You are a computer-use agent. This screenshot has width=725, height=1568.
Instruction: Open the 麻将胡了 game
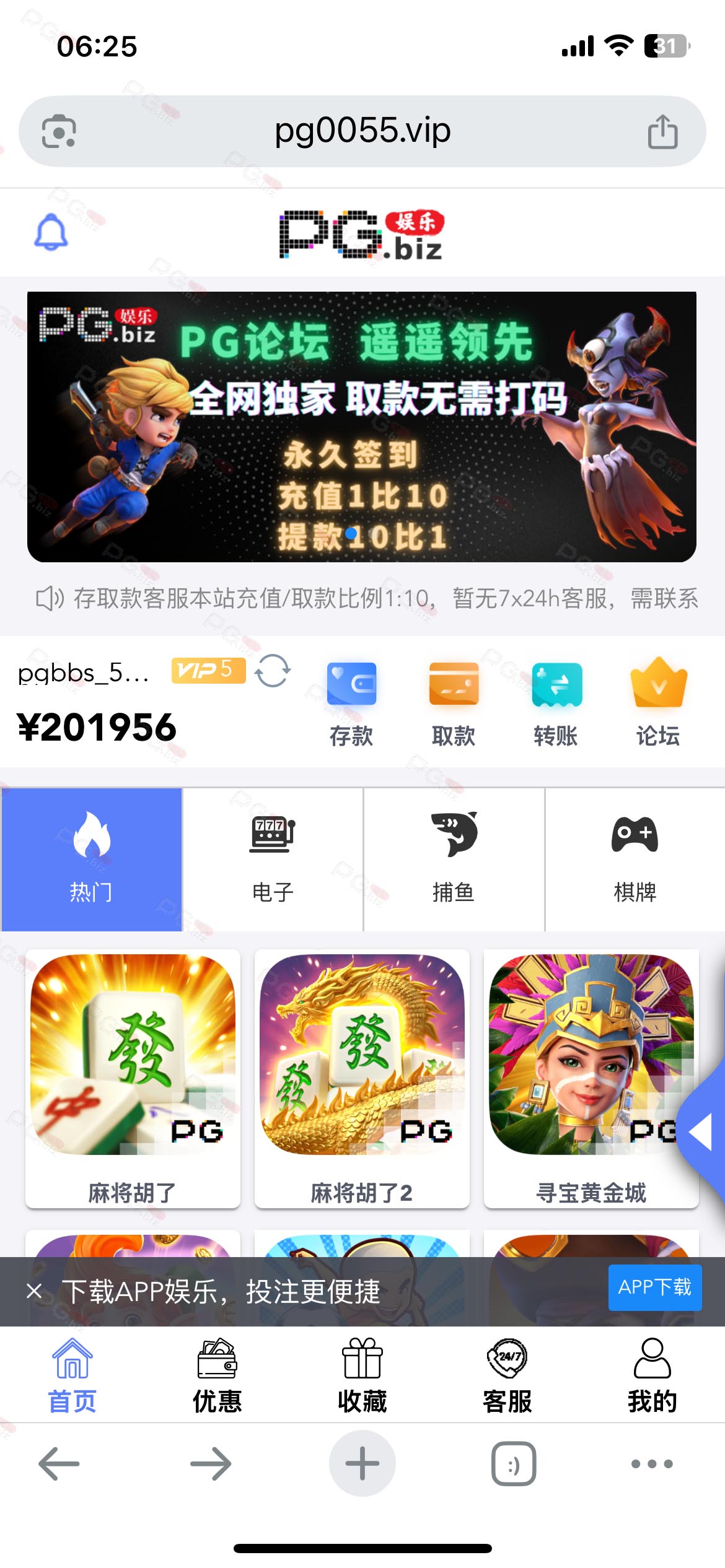pos(133,1078)
